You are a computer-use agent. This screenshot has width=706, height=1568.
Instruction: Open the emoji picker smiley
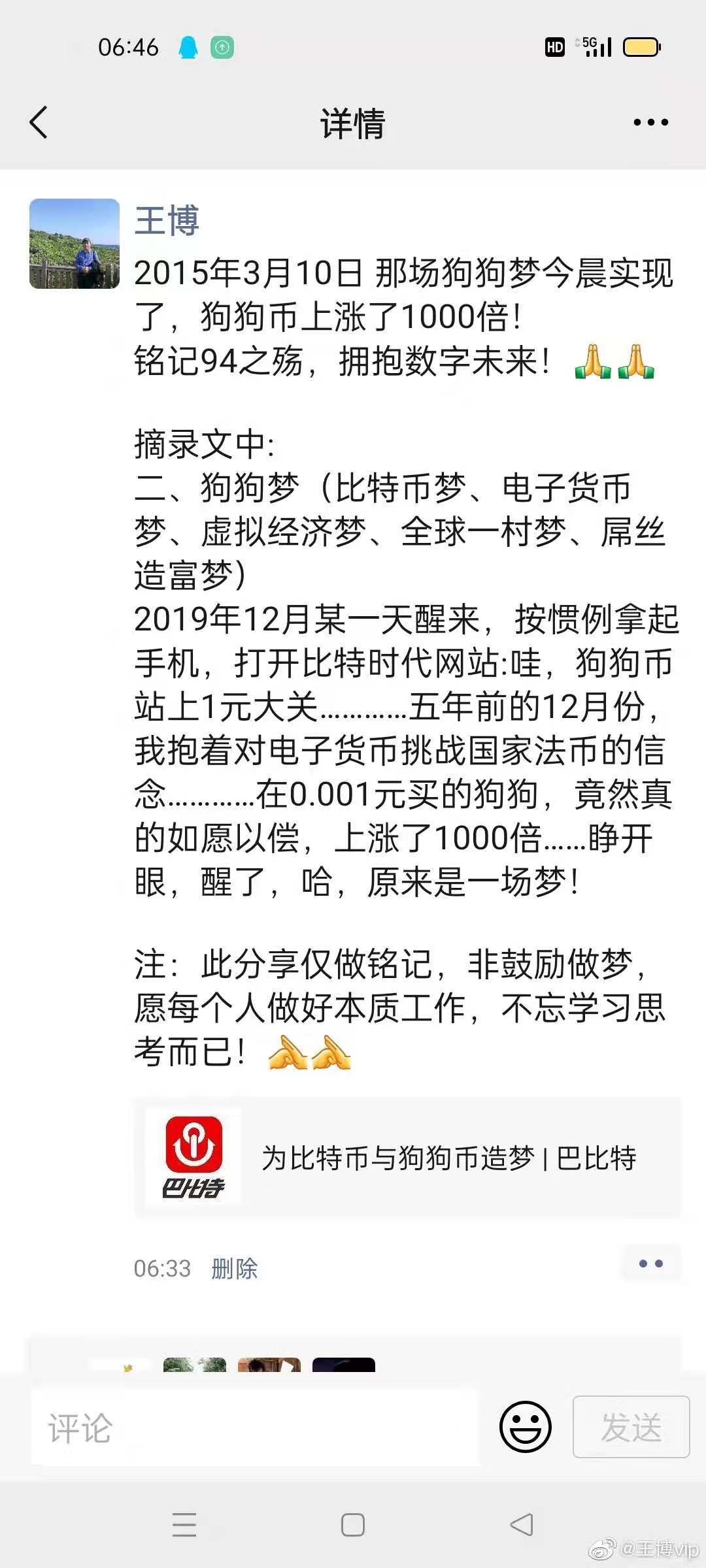pyautogui.click(x=525, y=1427)
